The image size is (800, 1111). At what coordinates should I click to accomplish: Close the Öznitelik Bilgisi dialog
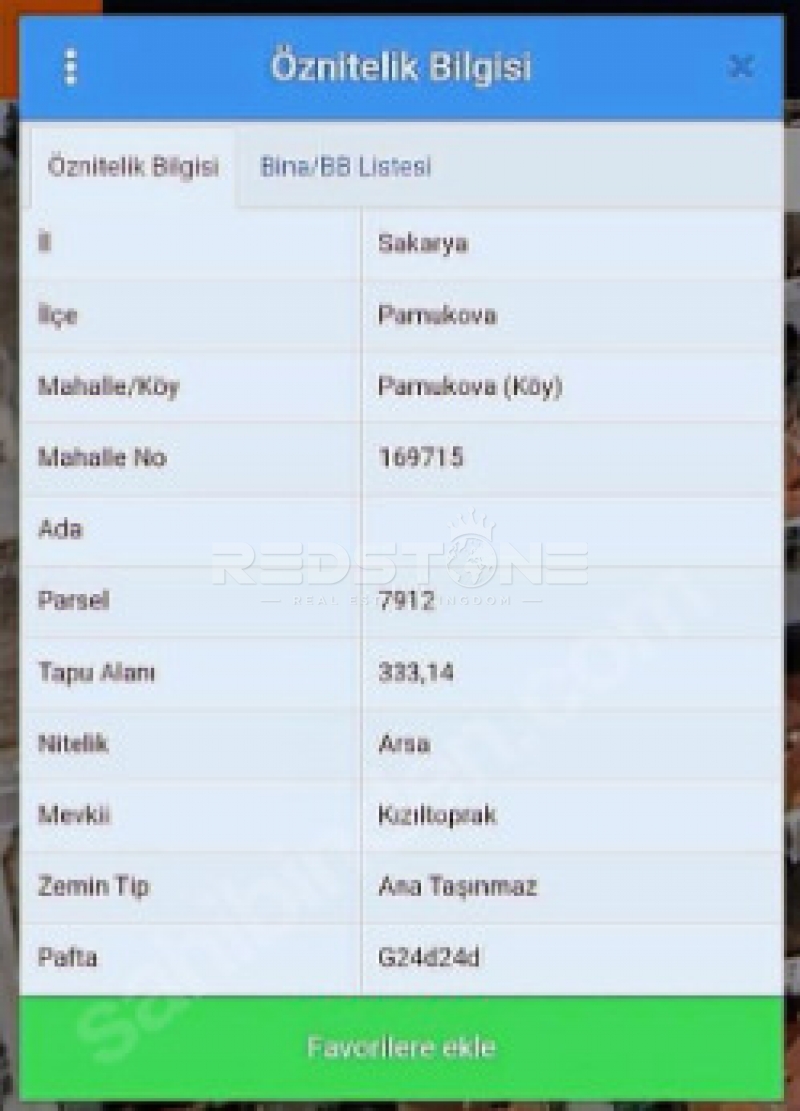(x=740, y=66)
